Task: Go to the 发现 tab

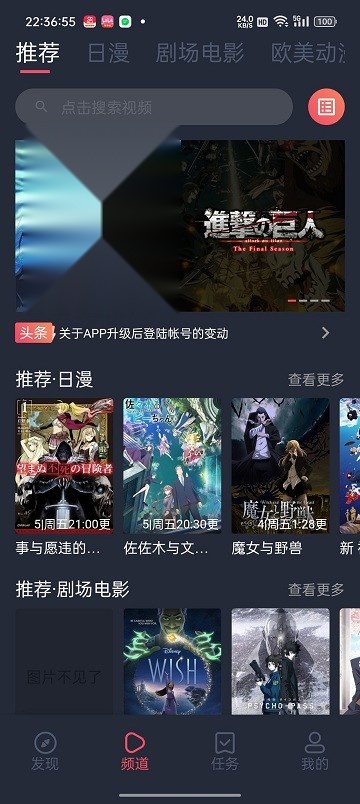Action: [45, 751]
